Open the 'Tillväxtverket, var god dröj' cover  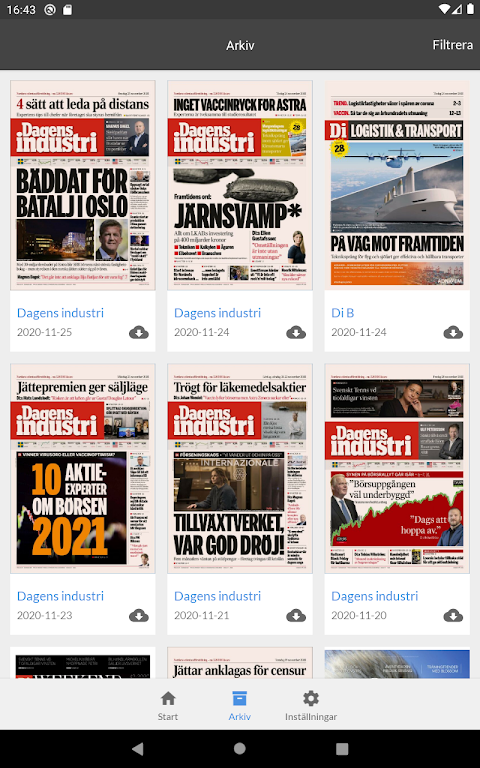pyautogui.click(x=240, y=469)
